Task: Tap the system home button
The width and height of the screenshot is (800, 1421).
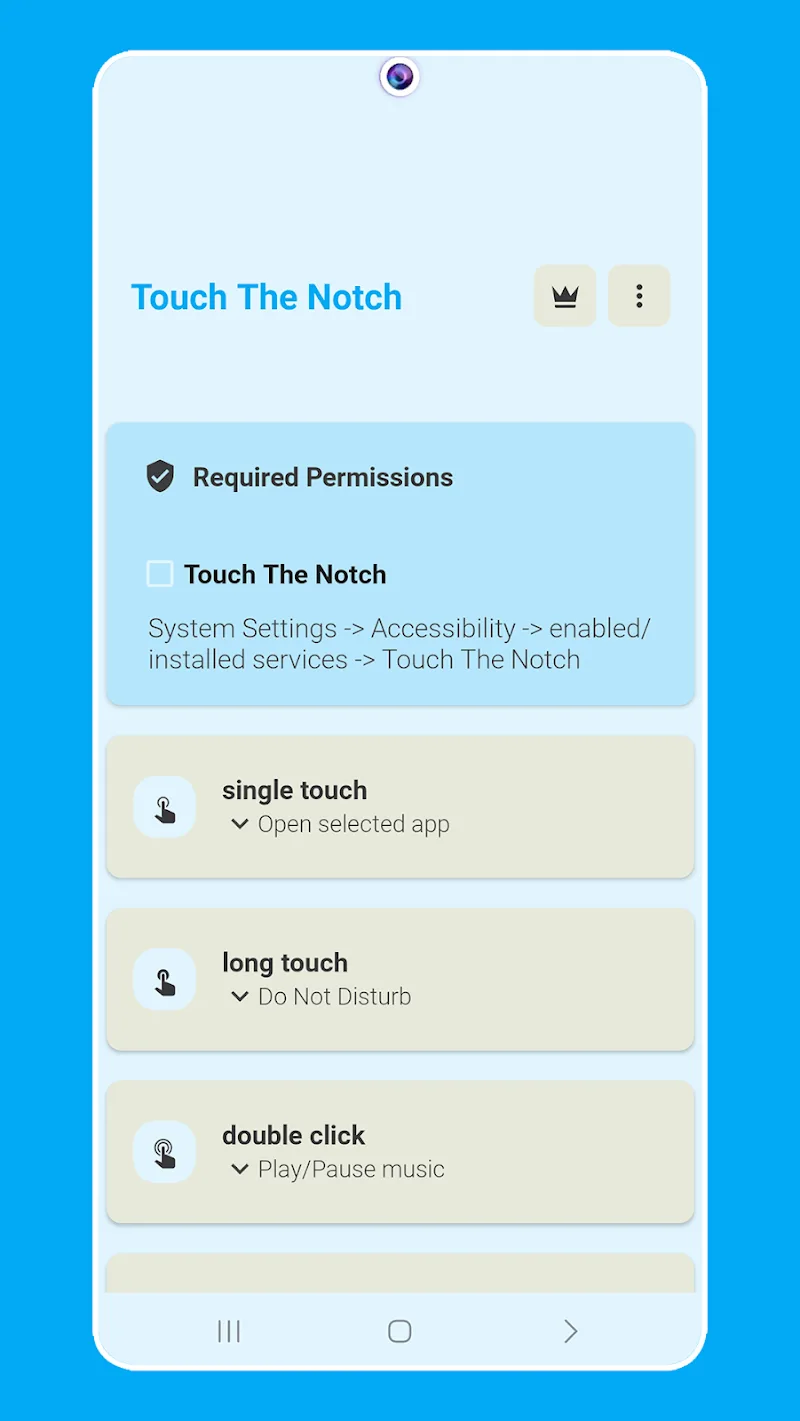Action: tap(400, 1331)
